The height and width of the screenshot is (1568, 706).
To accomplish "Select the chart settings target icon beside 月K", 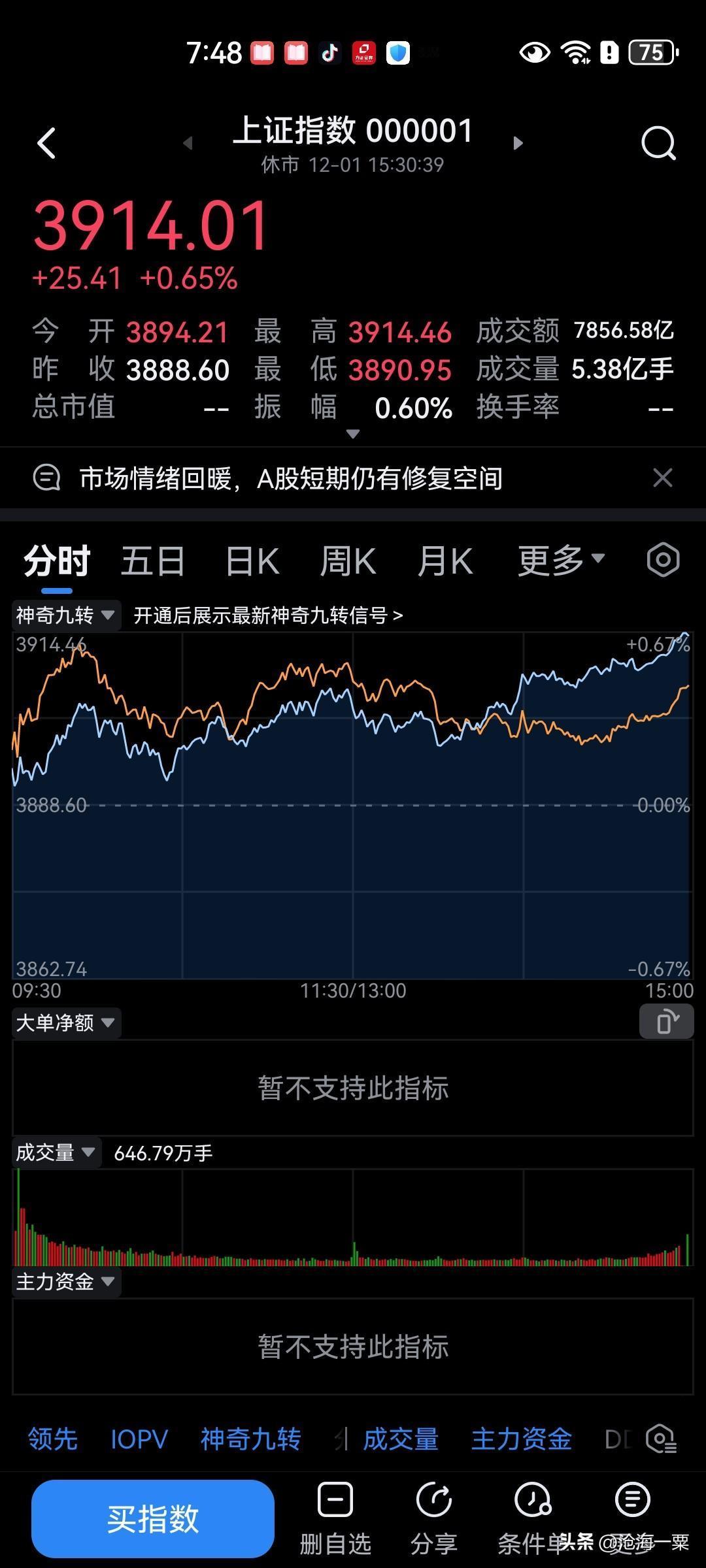I will point(662,559).
